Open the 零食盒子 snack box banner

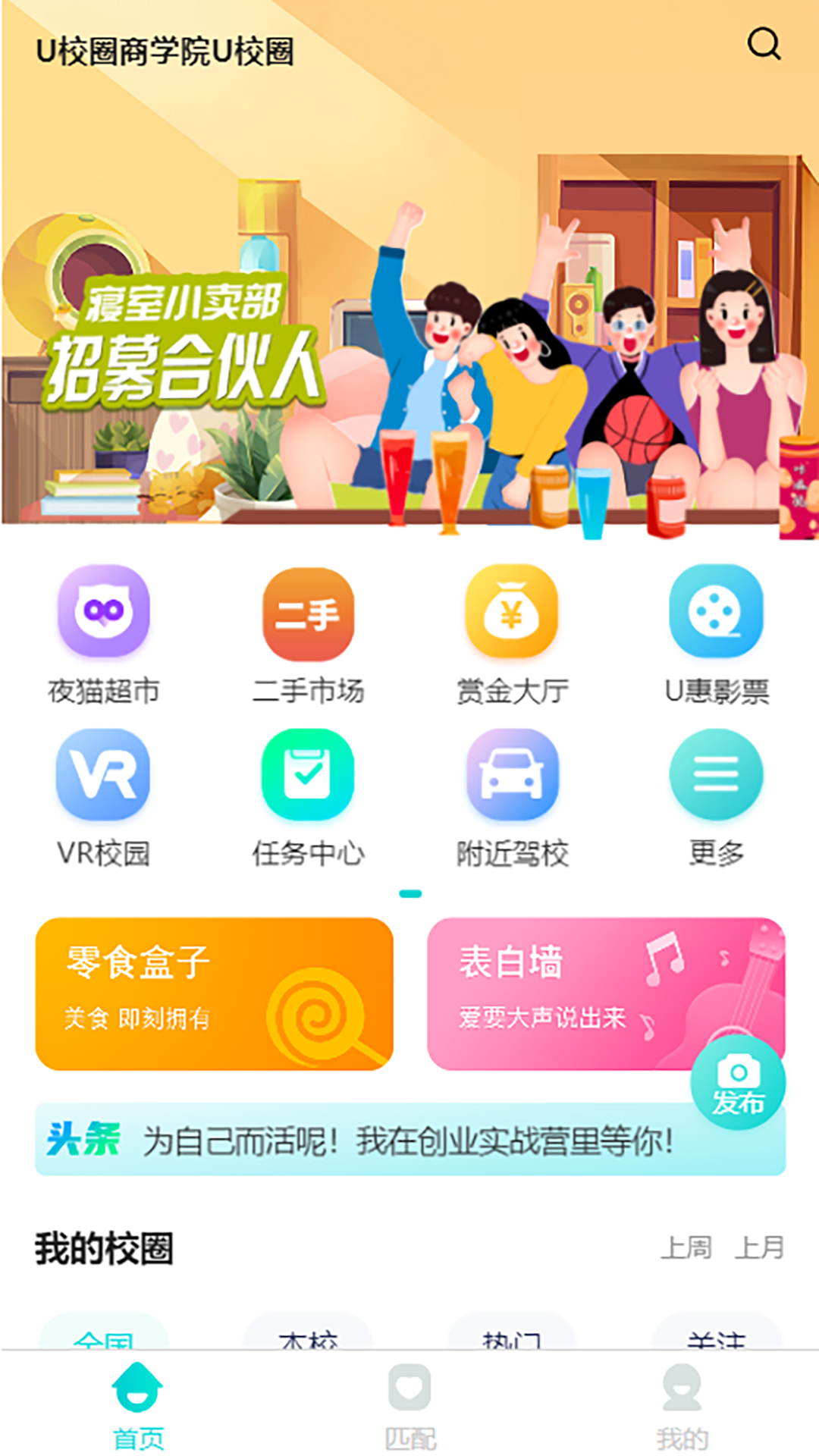(215, 993)
